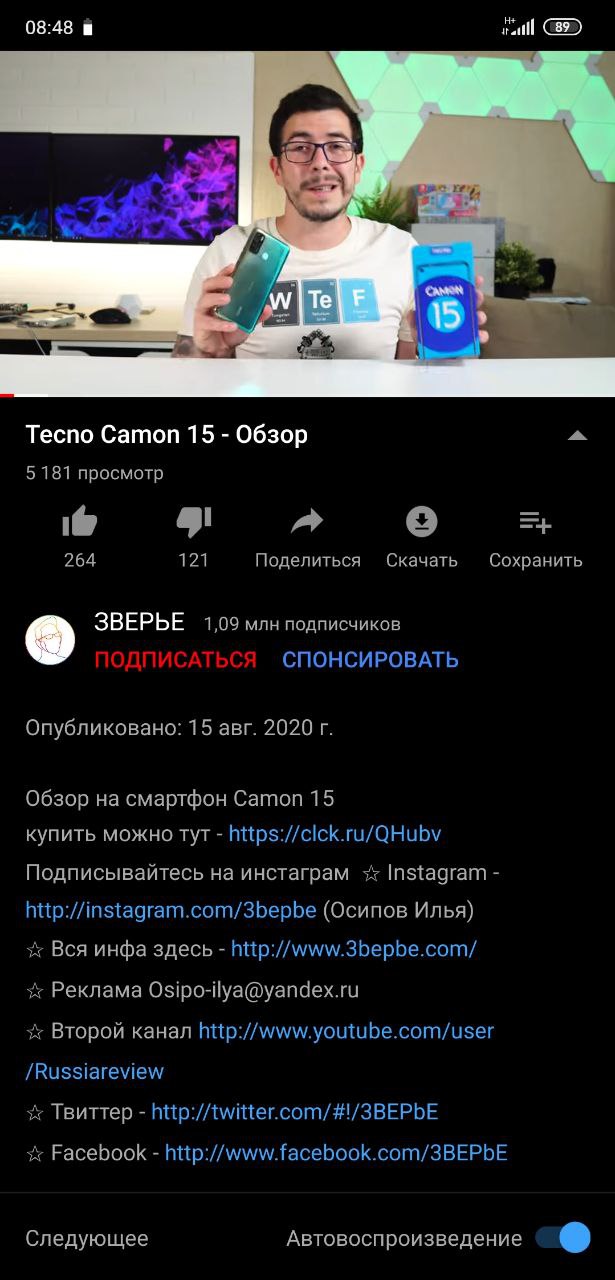The width and height of the screenshot is (615, 1280).
Task: Turn off Автовоспроизведение autoplay switch
Action: tap(563, 1238)
